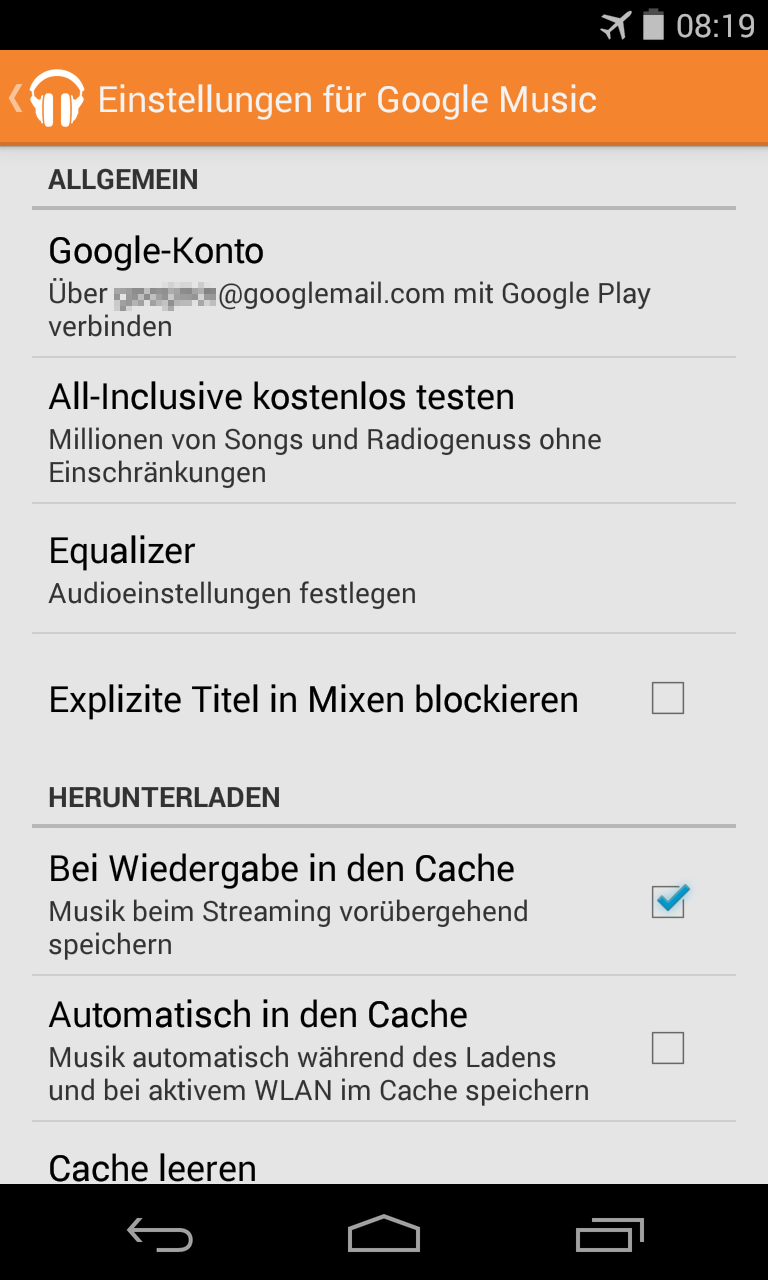768x1280 pixels.
Task: Go to the home screen
Action: [384, 1234]
